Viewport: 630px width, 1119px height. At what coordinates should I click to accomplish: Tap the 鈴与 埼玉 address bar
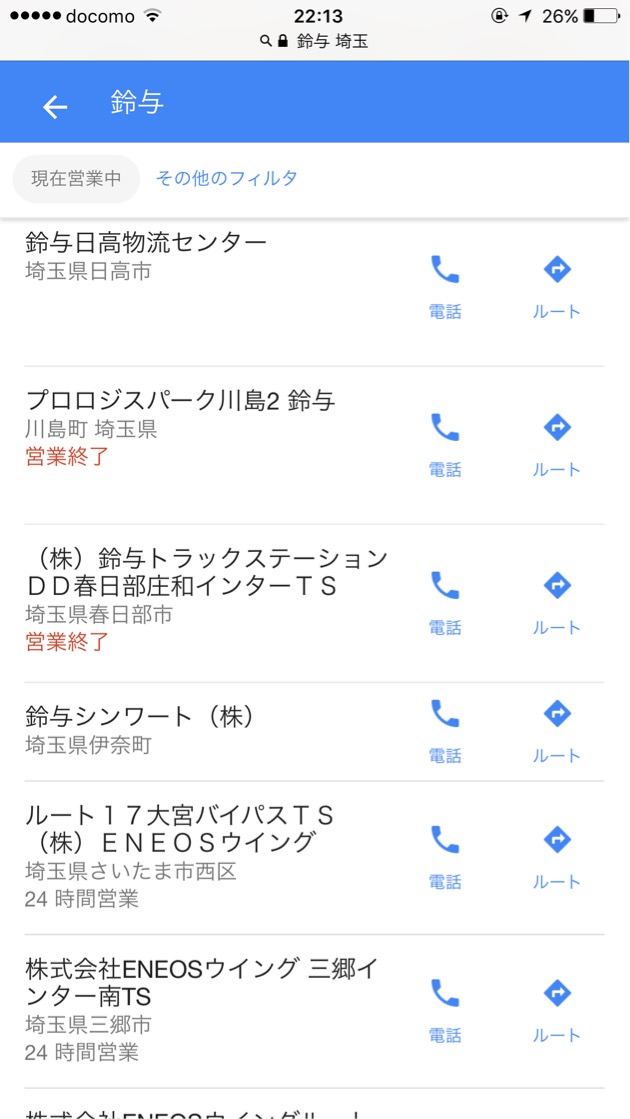click(x=314, y=42)
